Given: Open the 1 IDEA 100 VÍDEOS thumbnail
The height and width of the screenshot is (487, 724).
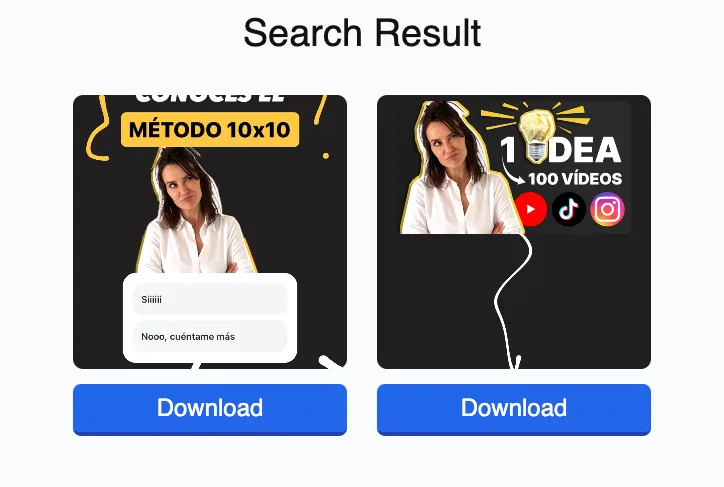Looking at the screenshot, I should coord(513,232).
